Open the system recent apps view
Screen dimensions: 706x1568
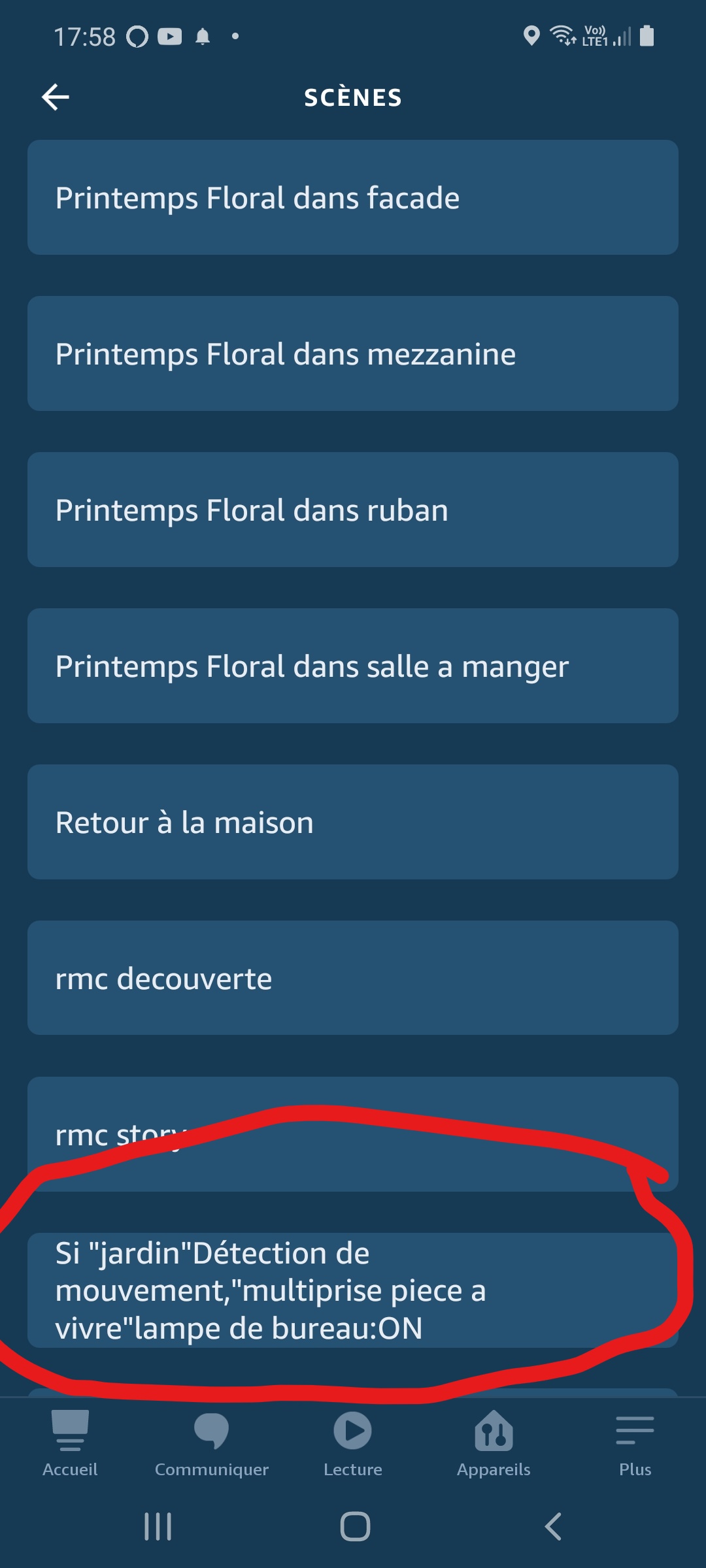158,1527
